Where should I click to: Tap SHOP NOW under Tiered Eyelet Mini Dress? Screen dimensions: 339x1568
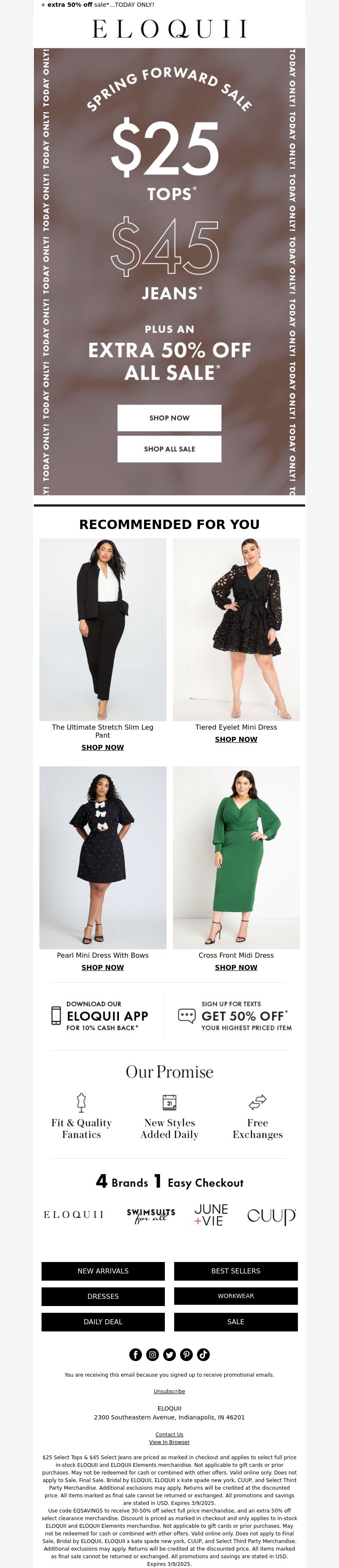tap(236, 739)
